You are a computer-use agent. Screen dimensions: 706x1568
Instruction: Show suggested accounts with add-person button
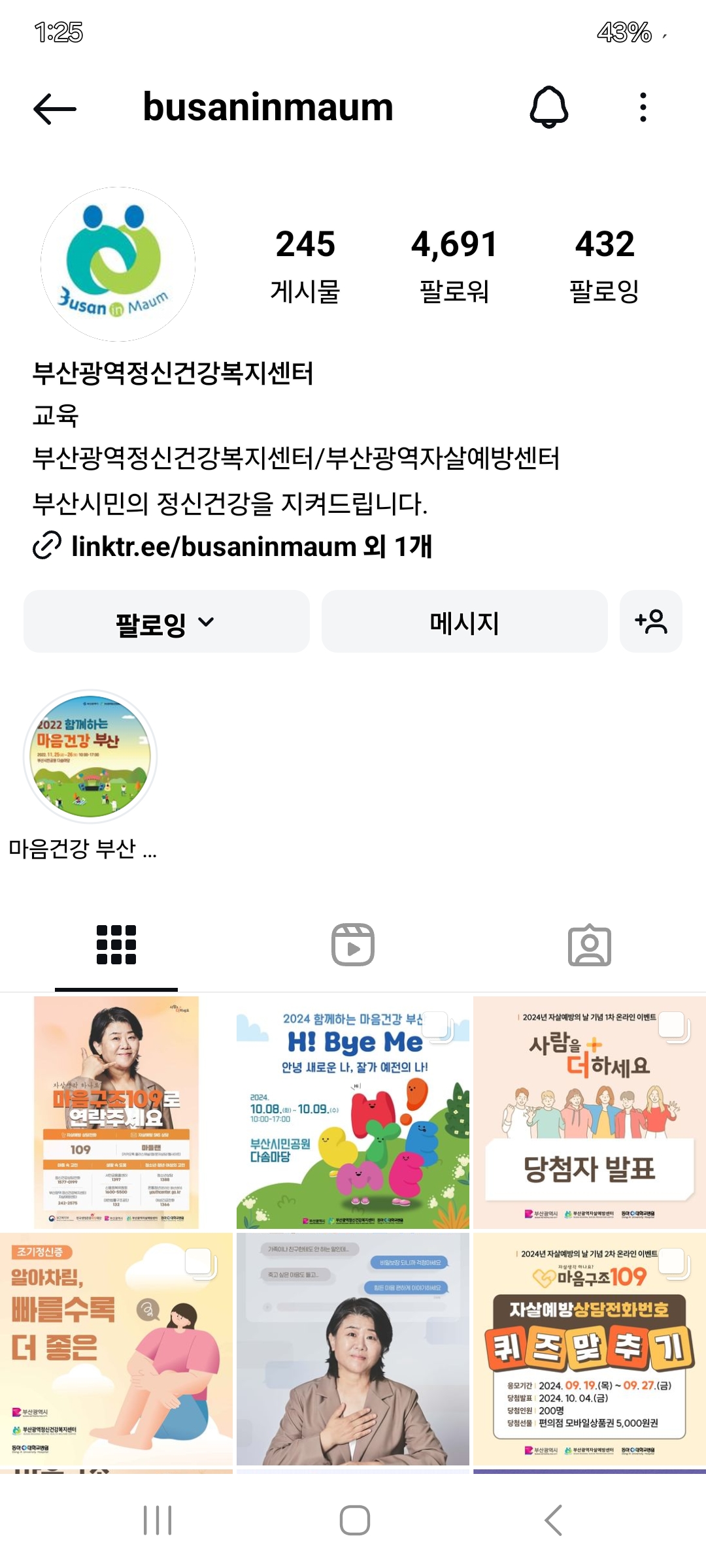(x=651, y=622)
